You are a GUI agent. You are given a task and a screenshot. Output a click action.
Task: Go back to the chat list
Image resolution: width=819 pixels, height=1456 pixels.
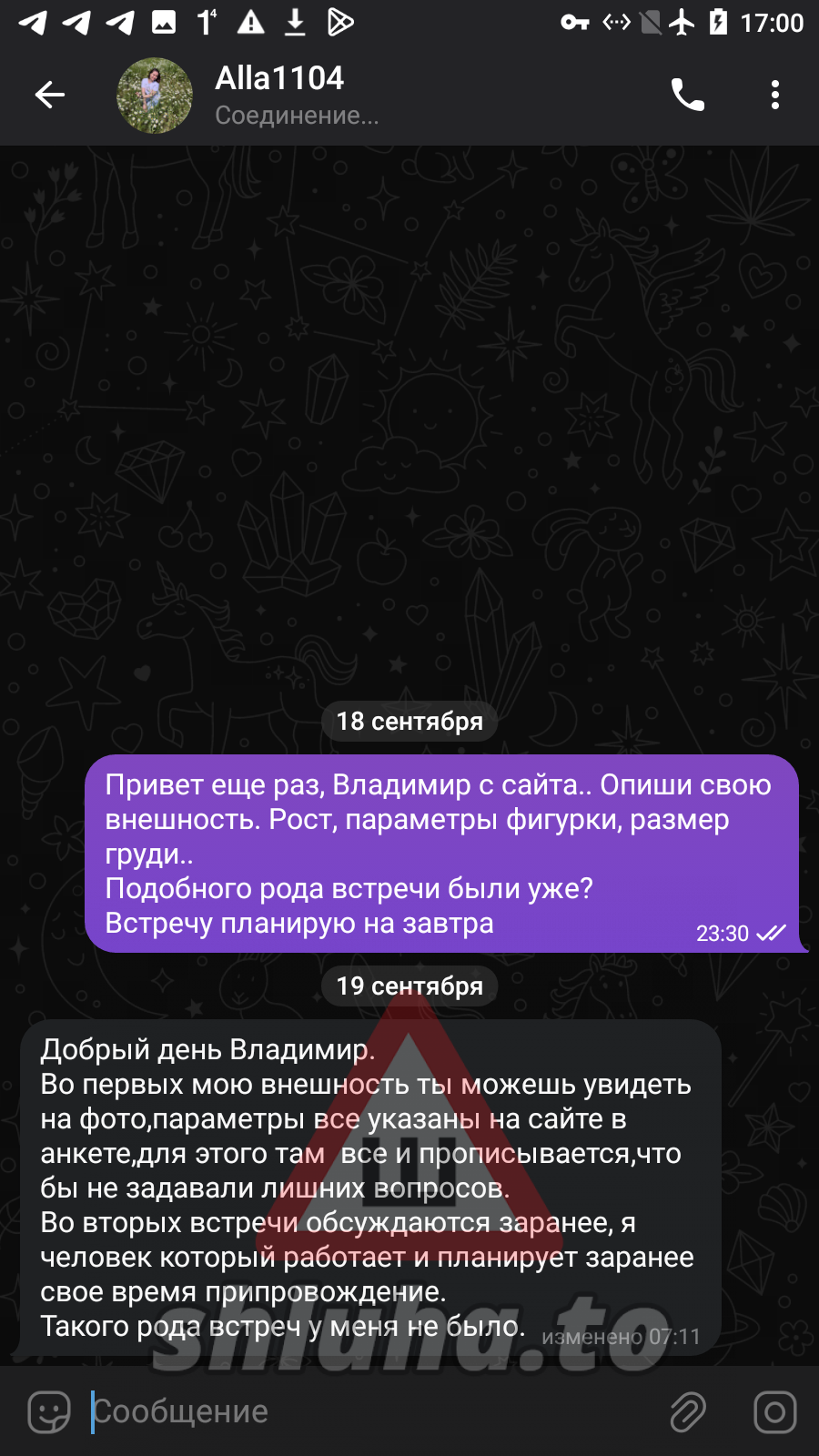[x=50, y=95]
